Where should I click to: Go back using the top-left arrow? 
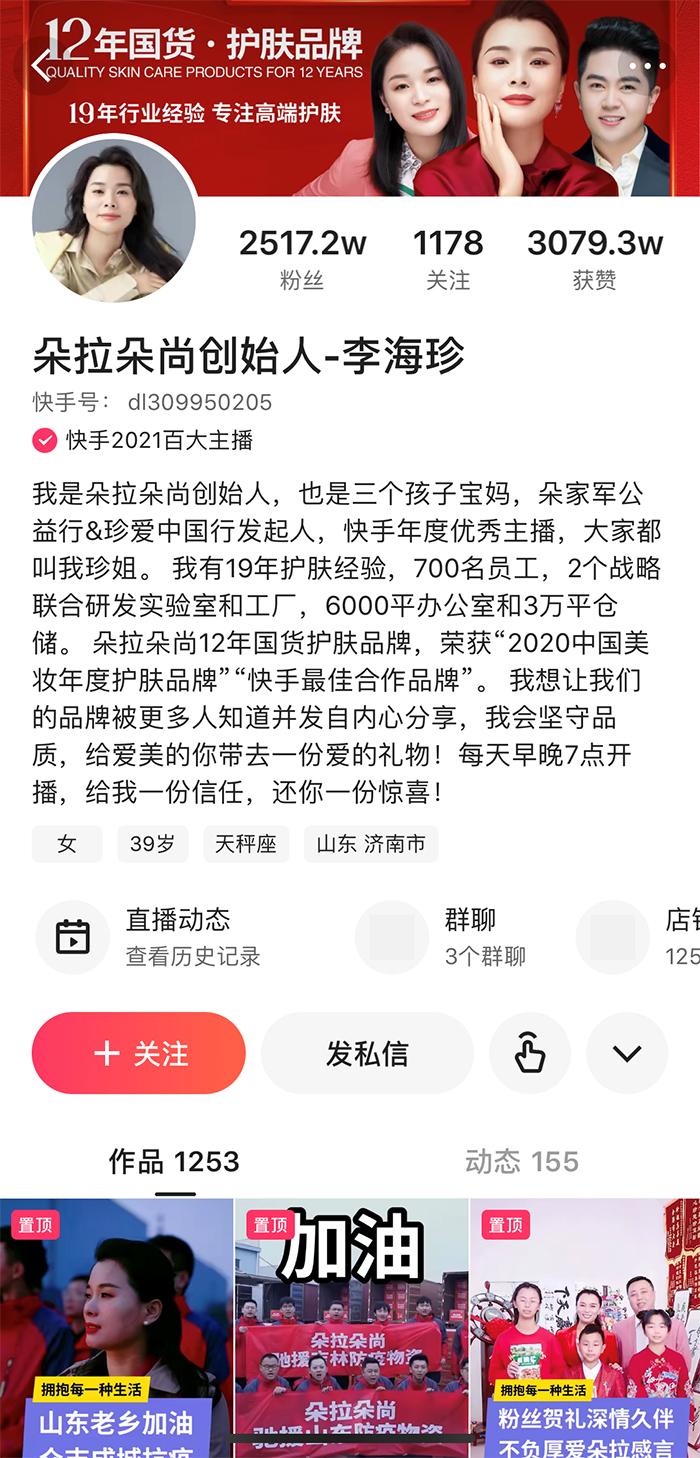click(x=42, y=66)
